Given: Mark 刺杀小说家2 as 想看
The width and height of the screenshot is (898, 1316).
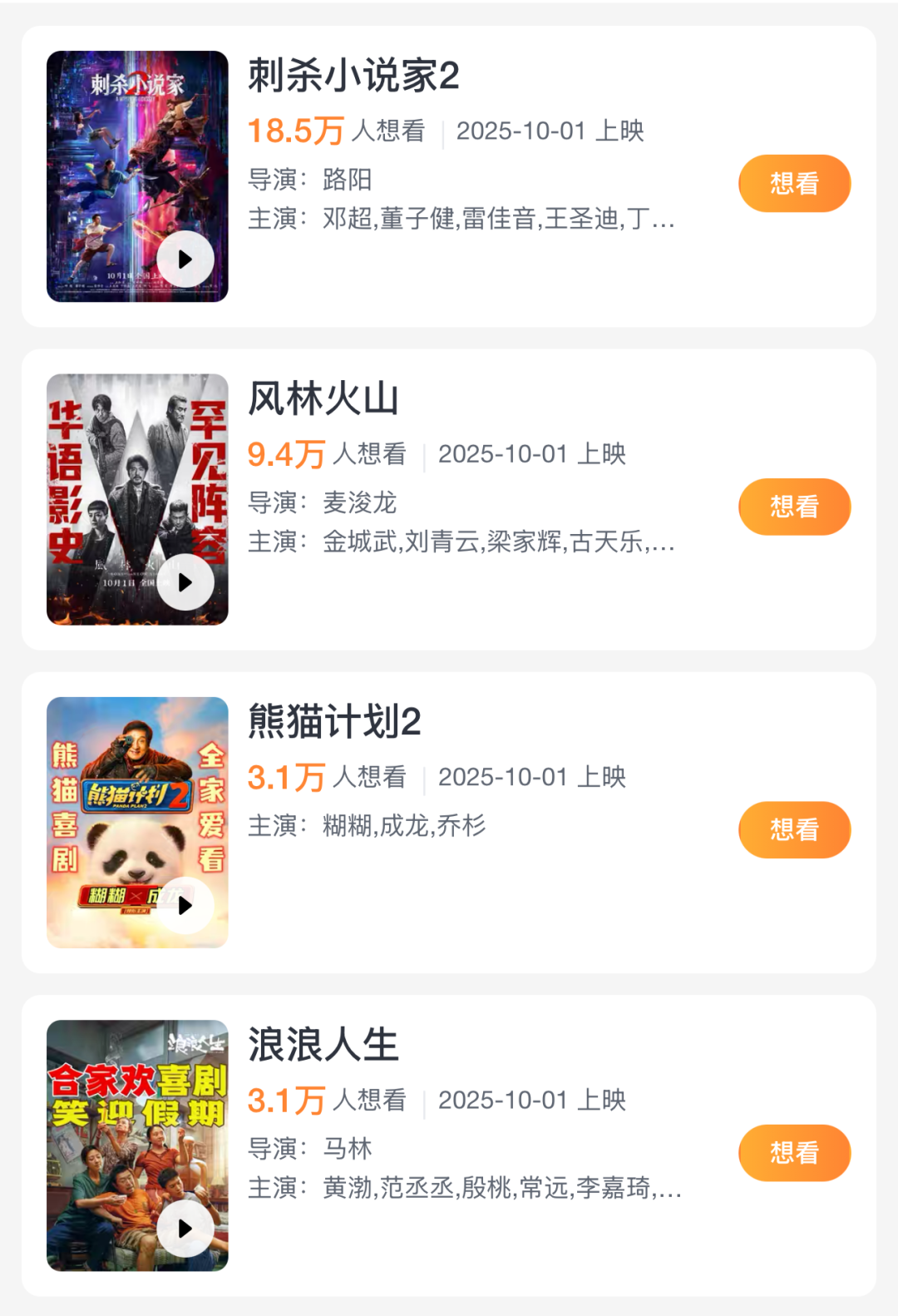Looking at the screenshot, I should (x=793, y=181).
